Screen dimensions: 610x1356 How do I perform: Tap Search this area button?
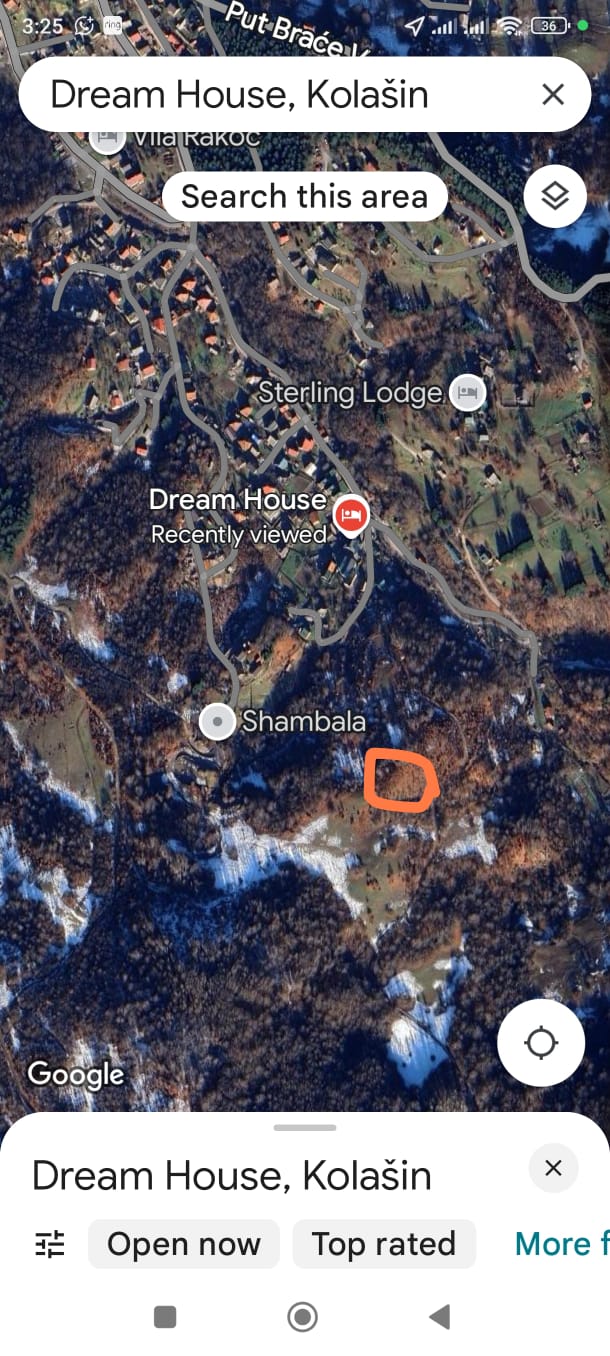click(304, 196)
